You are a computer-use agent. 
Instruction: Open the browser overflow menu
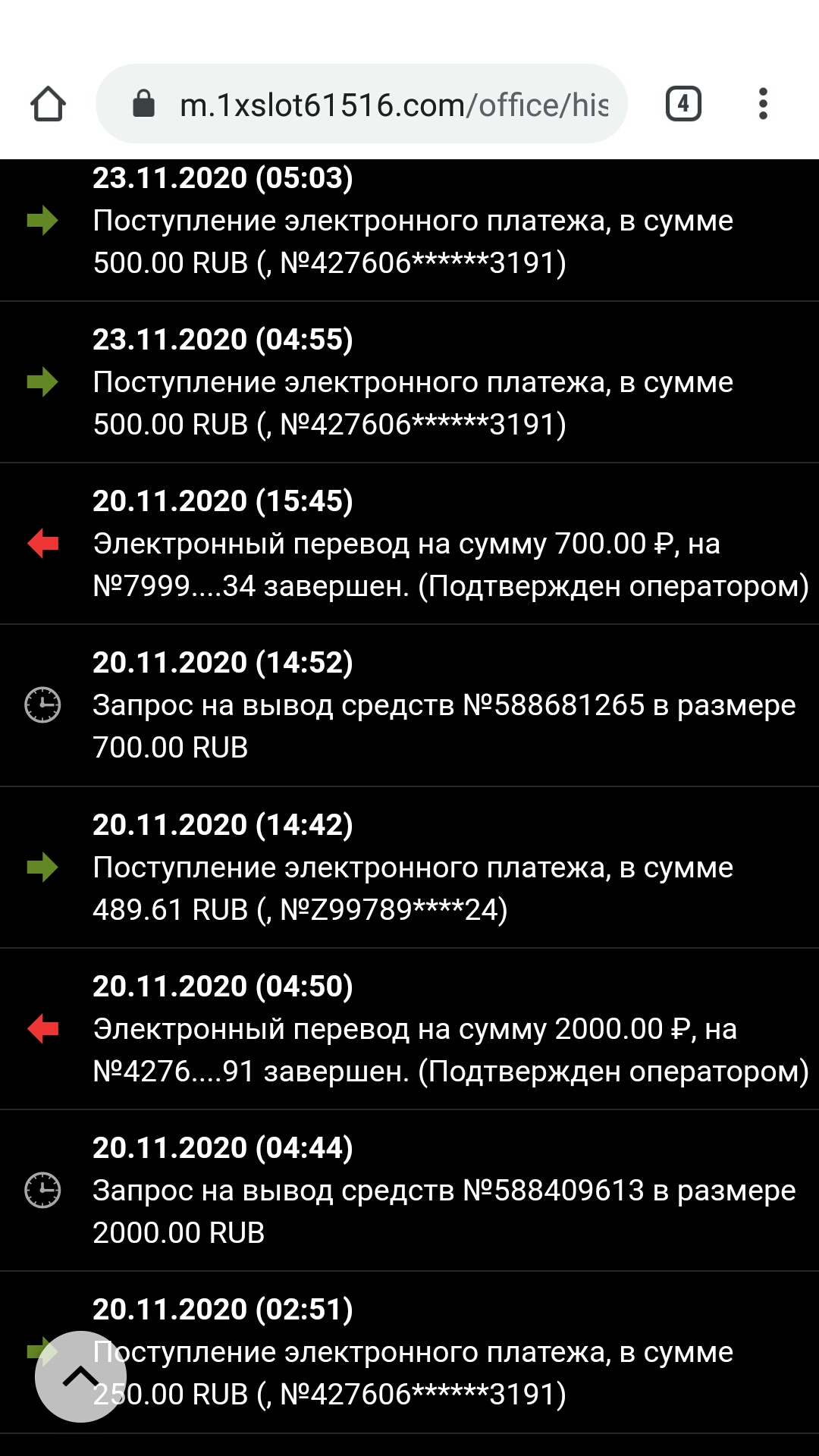pos(763,104)
